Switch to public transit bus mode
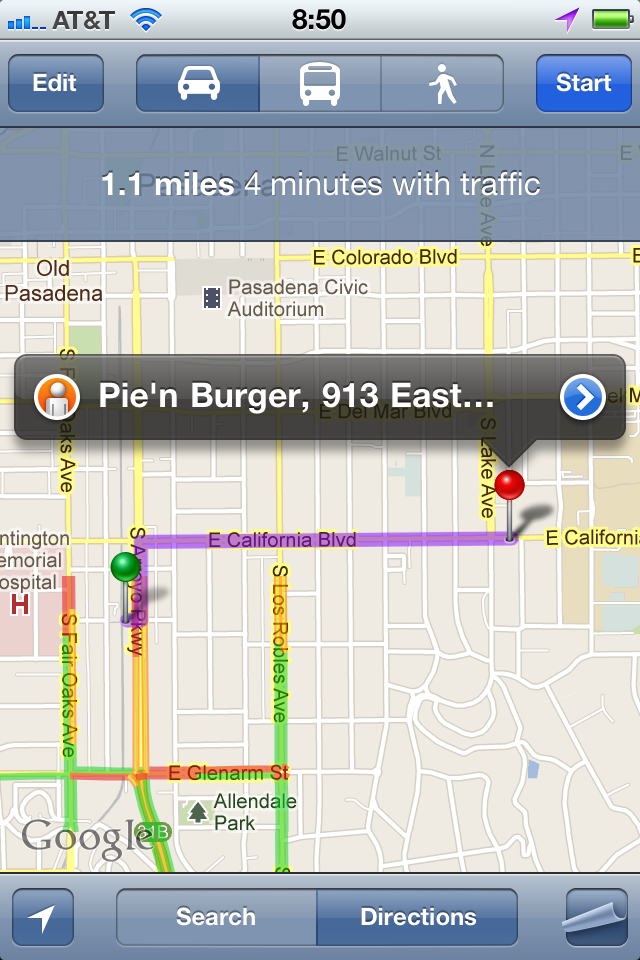Image resolution: width=640 pixels, height=960 pixels. [320, 83]
